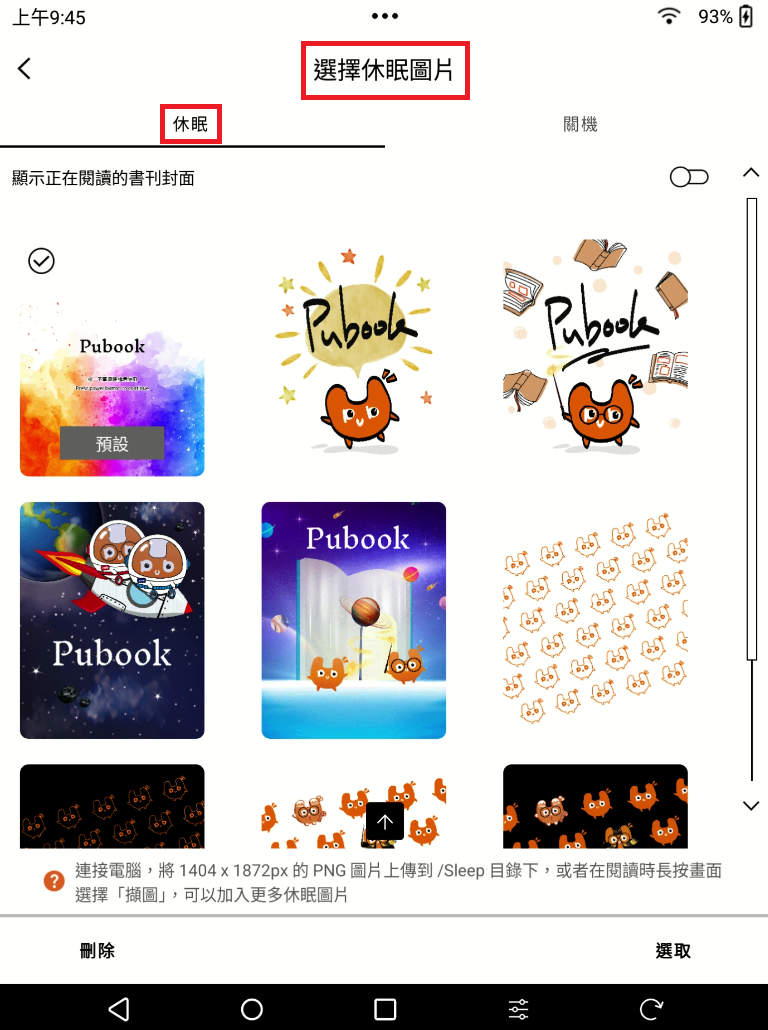The image size is (768, 1030).
Task: Switch to the 關機 tab
Action: (x=580, y=125)
